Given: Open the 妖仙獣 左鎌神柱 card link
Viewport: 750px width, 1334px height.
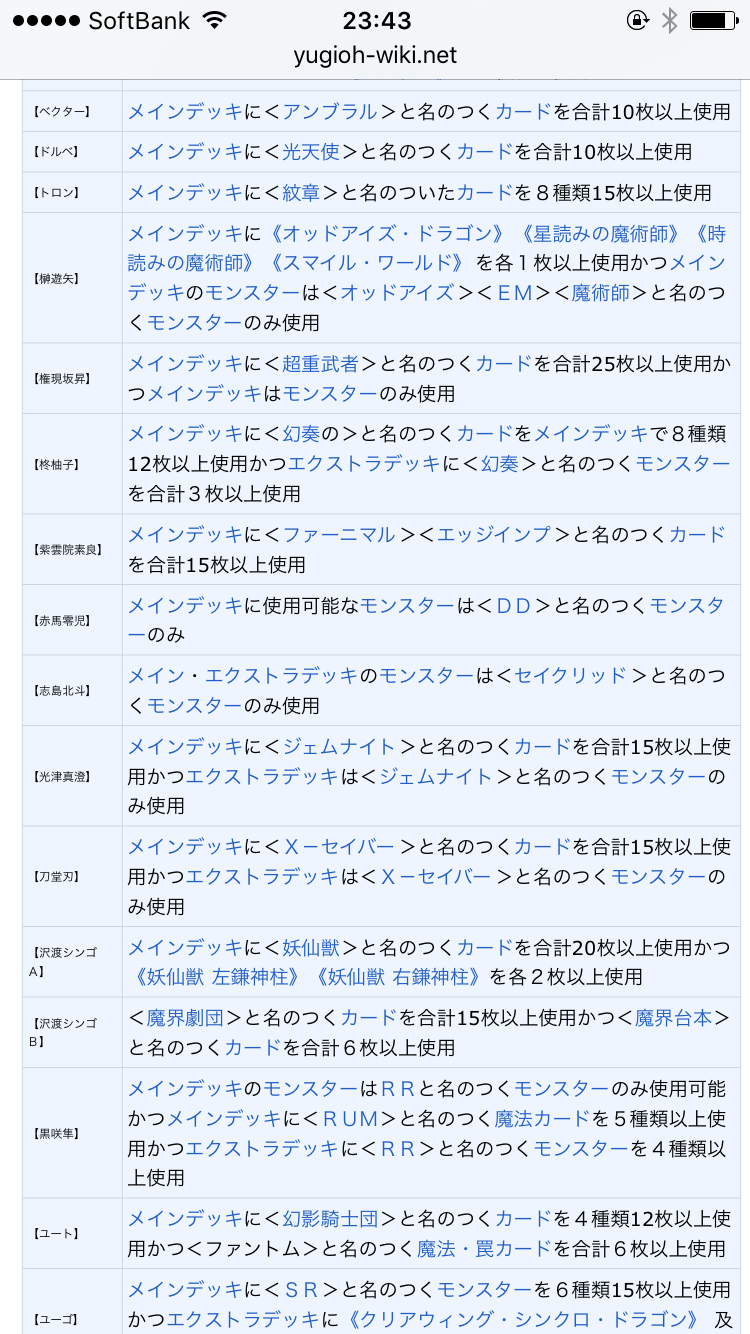Looking at the screenshot, I should [x=220, y=976].
